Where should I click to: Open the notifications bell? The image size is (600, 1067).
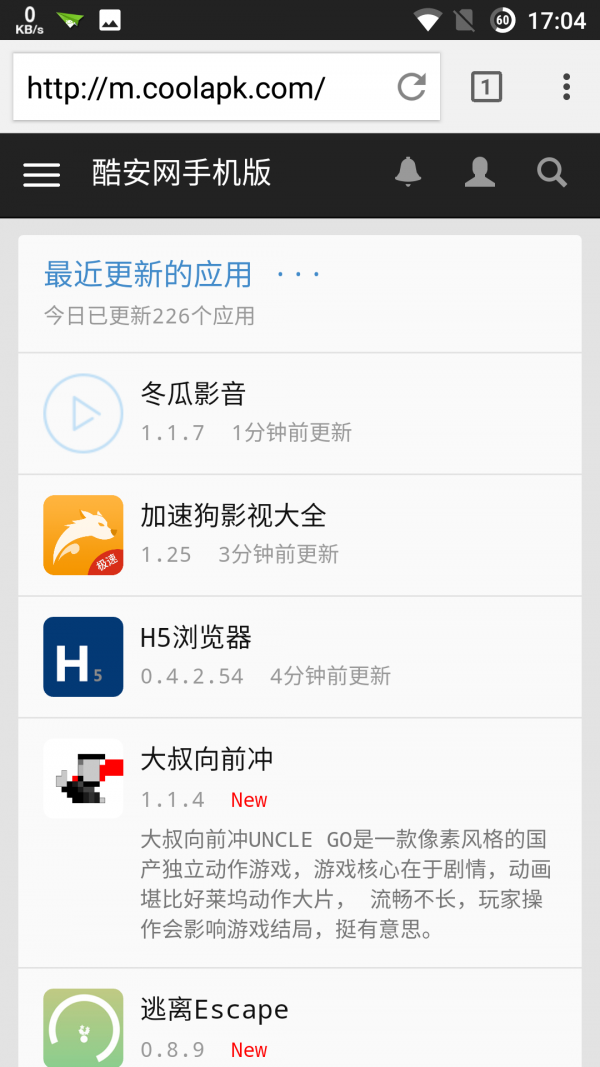[x=408, y=173]
